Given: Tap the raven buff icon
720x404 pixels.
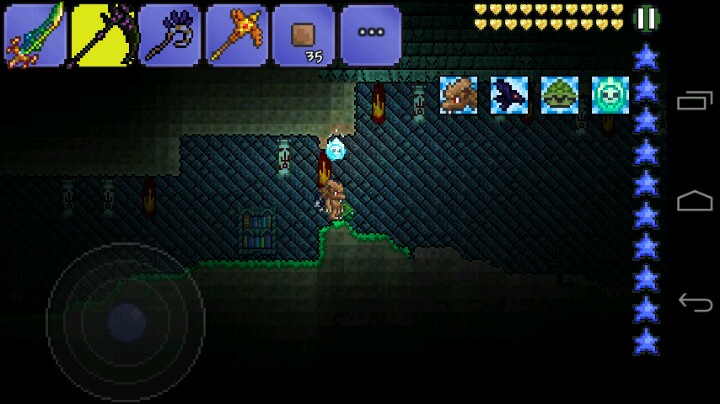Looking at the screenshot, I should tap(509, 95).
